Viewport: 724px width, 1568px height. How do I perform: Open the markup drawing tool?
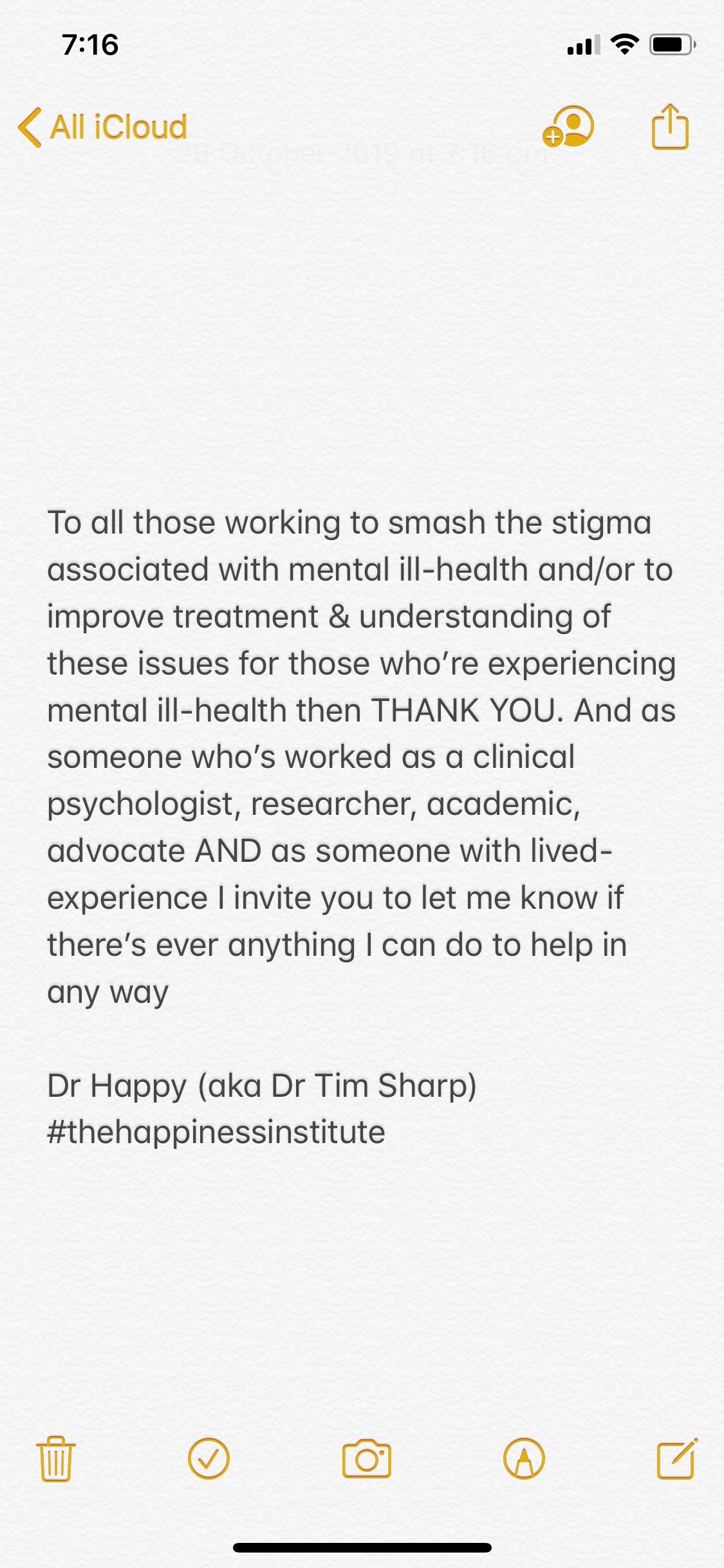(524, 1459)
